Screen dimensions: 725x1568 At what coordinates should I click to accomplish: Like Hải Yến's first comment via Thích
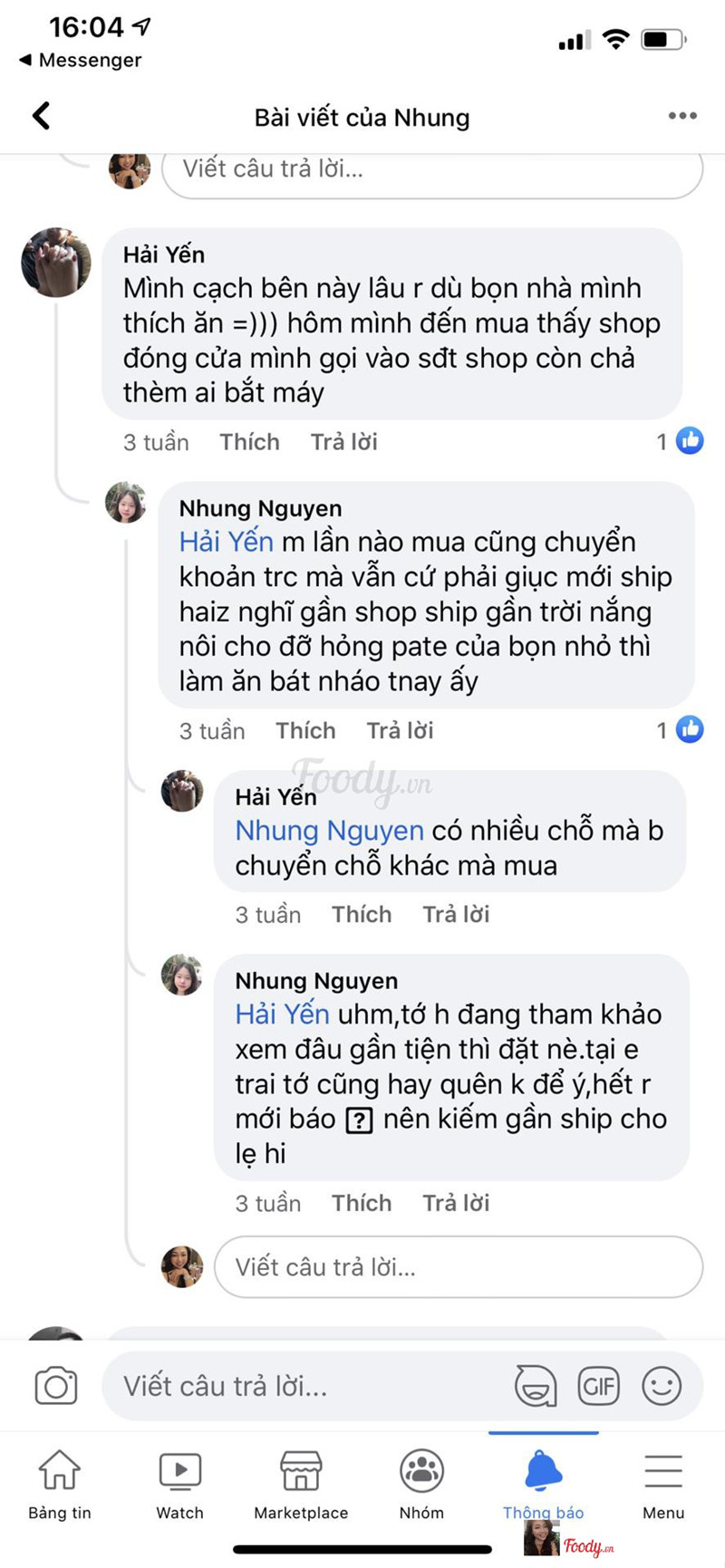coord(249,442)
